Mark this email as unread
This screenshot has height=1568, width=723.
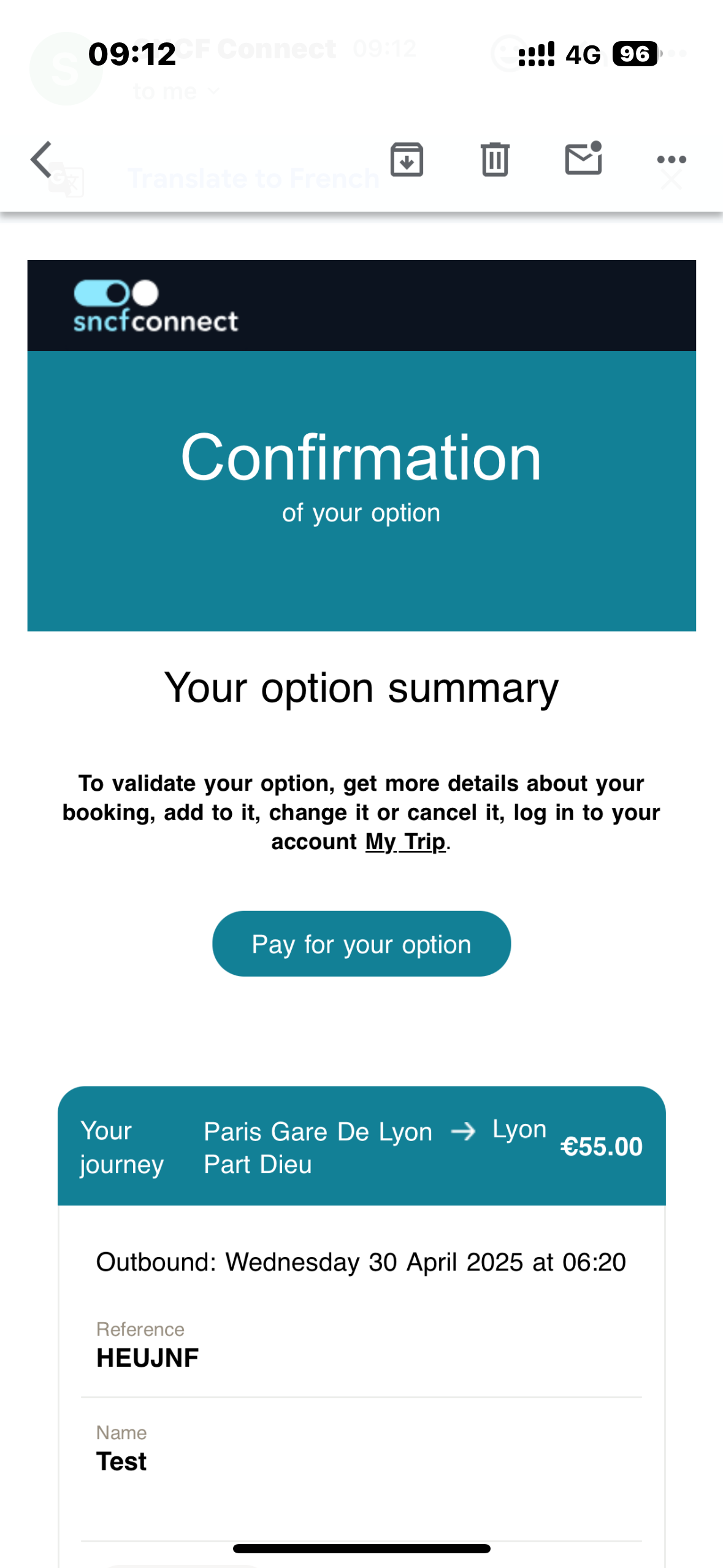583,159
